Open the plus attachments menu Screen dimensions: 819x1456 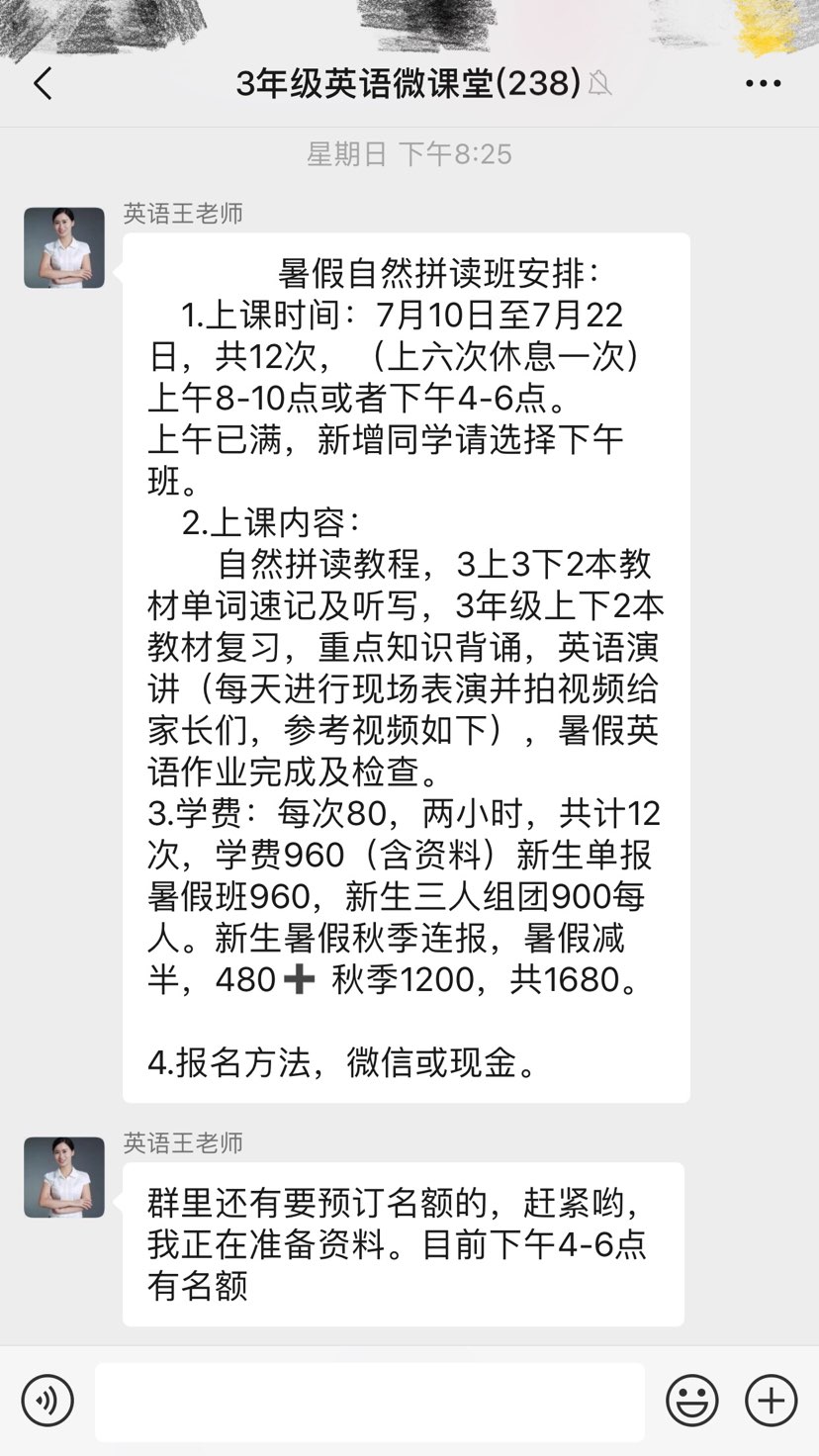tap(772, 1401)
